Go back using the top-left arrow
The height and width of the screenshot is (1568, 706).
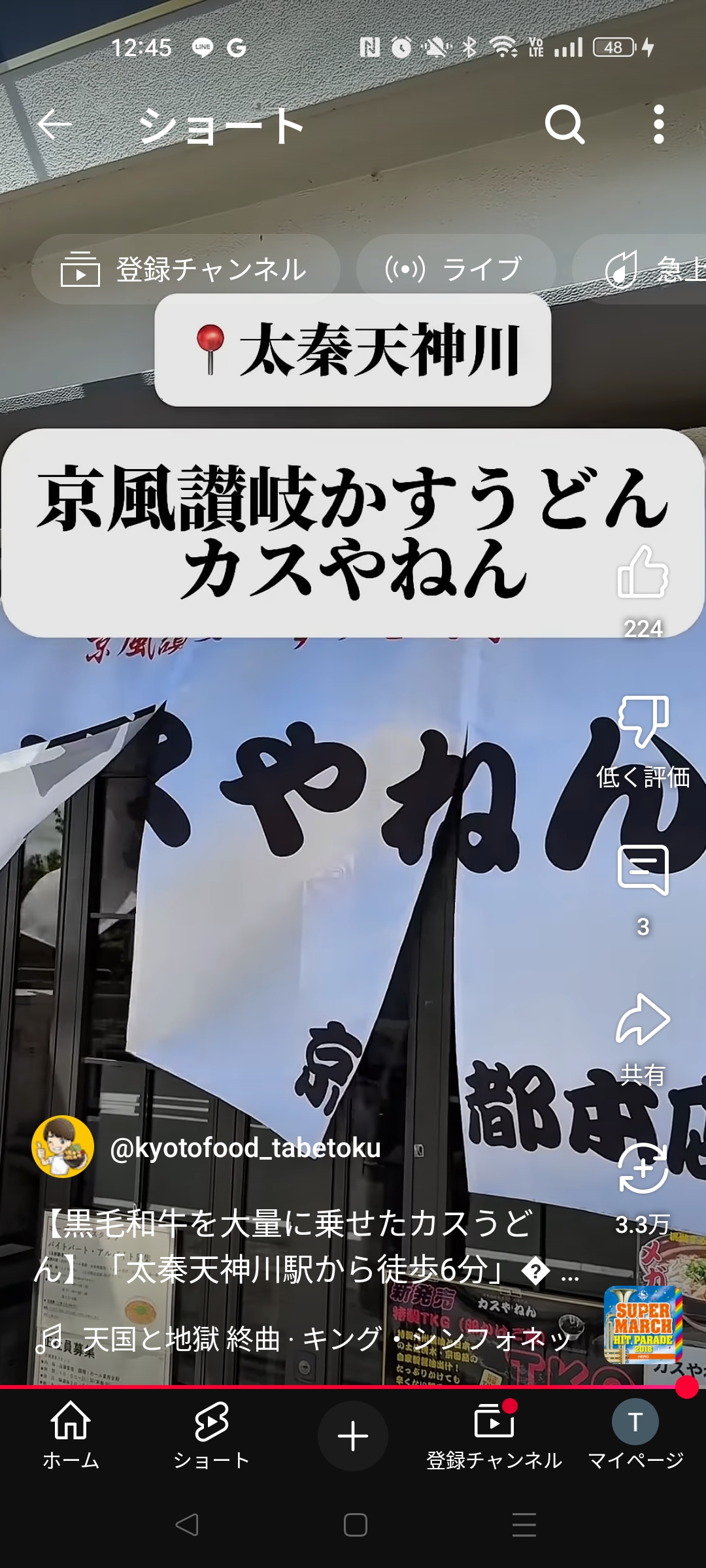(x=55, y=125)
